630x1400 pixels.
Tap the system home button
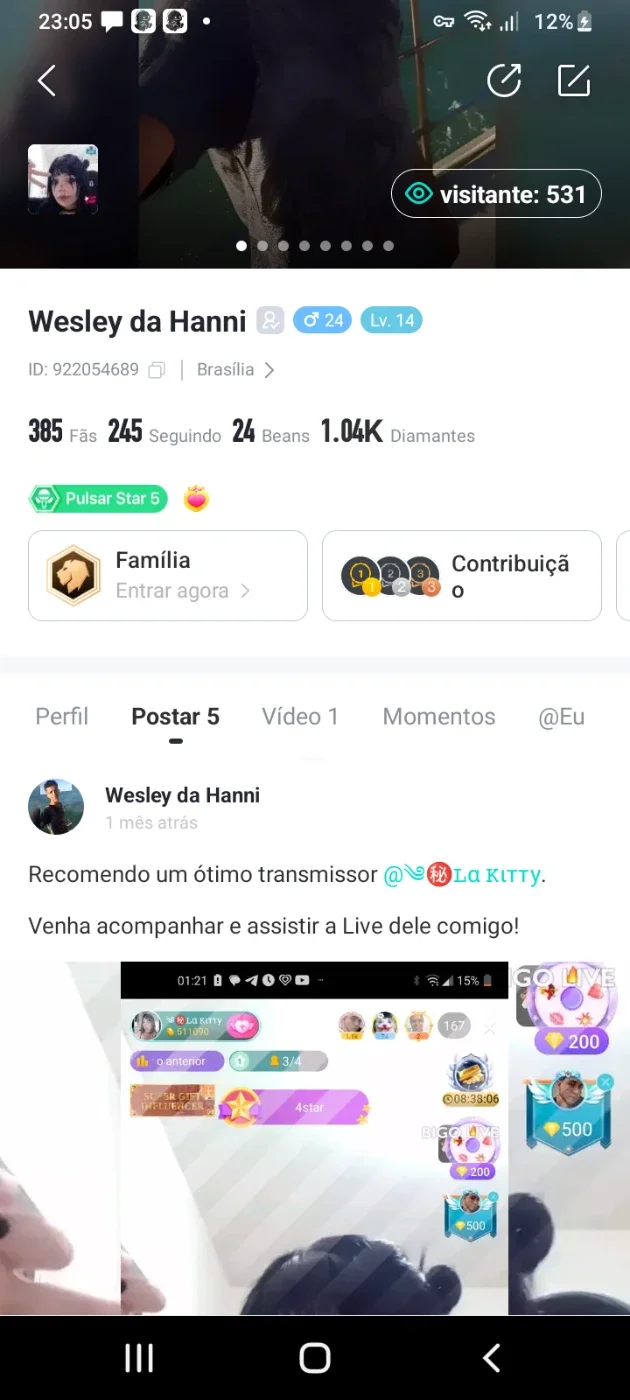pos(315,1358)
